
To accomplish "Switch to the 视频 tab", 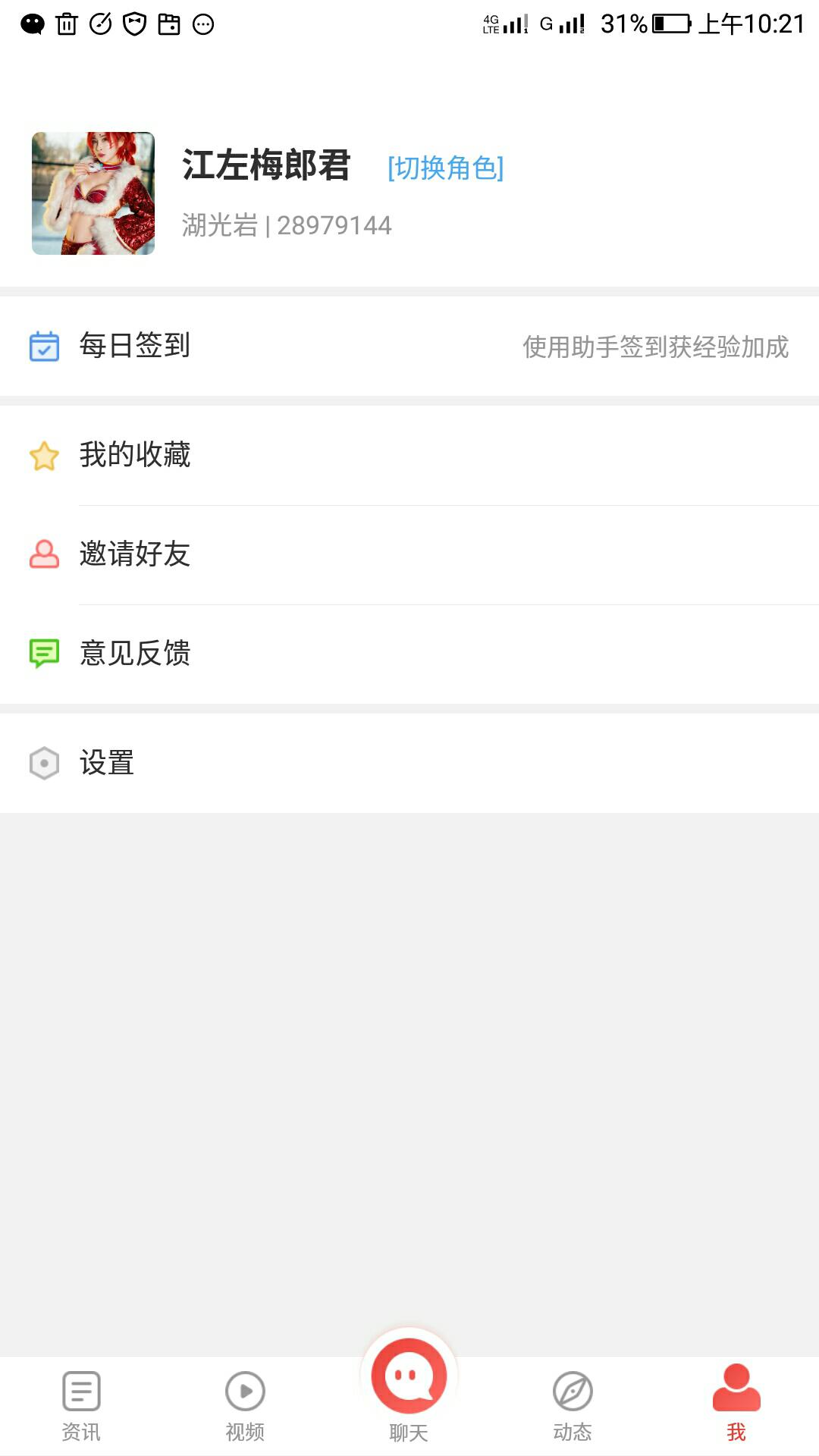I will (x=245, y=1406).
